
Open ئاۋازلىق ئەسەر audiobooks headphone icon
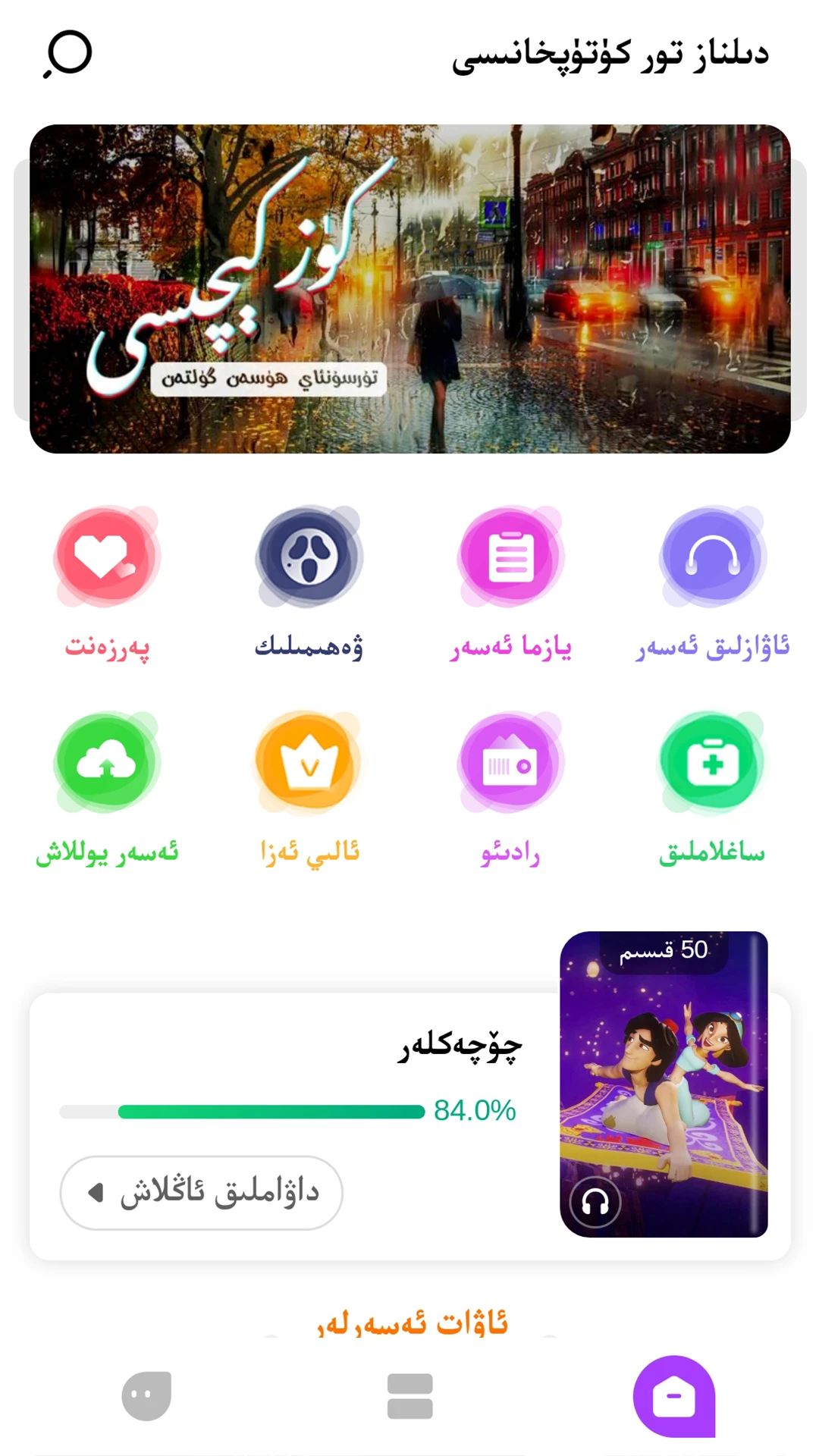tap(713, 556)
